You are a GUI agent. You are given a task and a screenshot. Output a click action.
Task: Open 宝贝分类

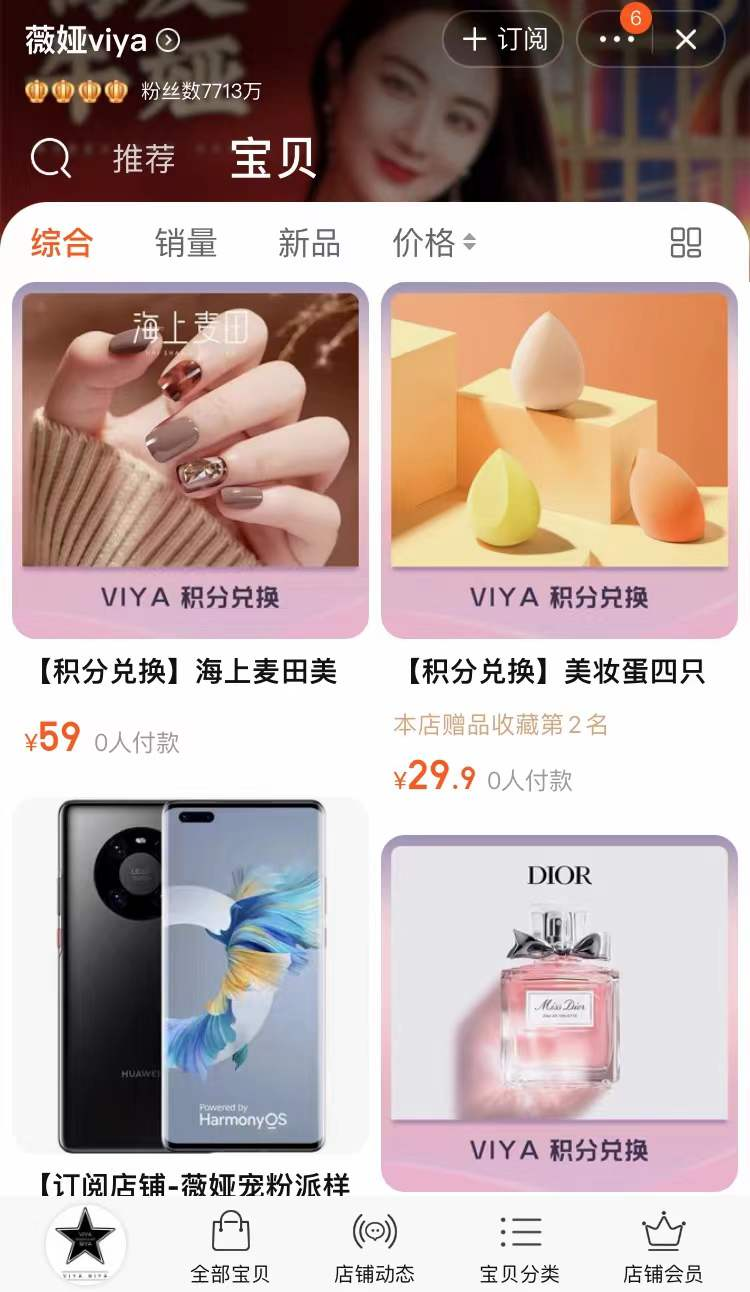(520, 1246)
